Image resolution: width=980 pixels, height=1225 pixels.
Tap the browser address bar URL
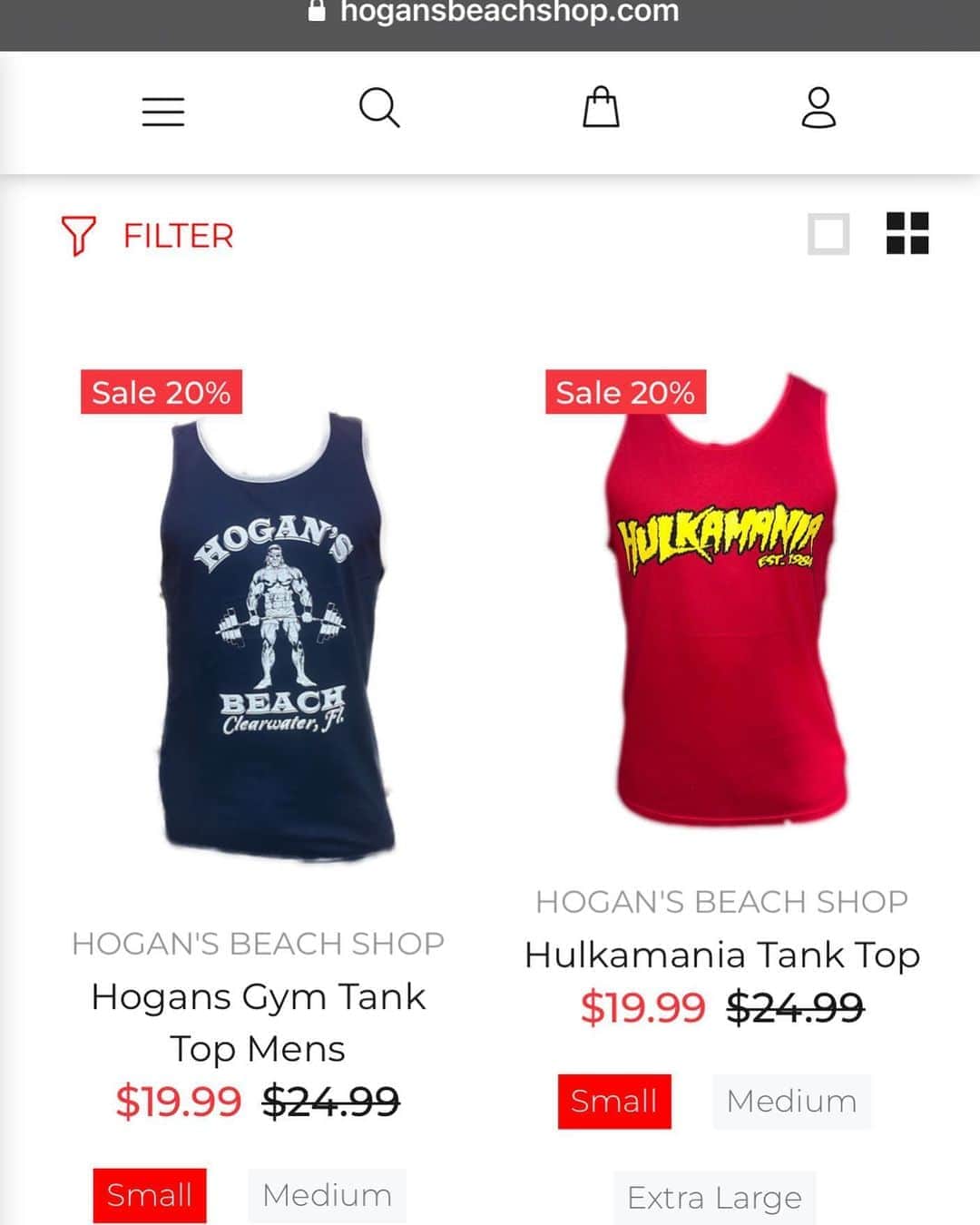coord(508,13)
